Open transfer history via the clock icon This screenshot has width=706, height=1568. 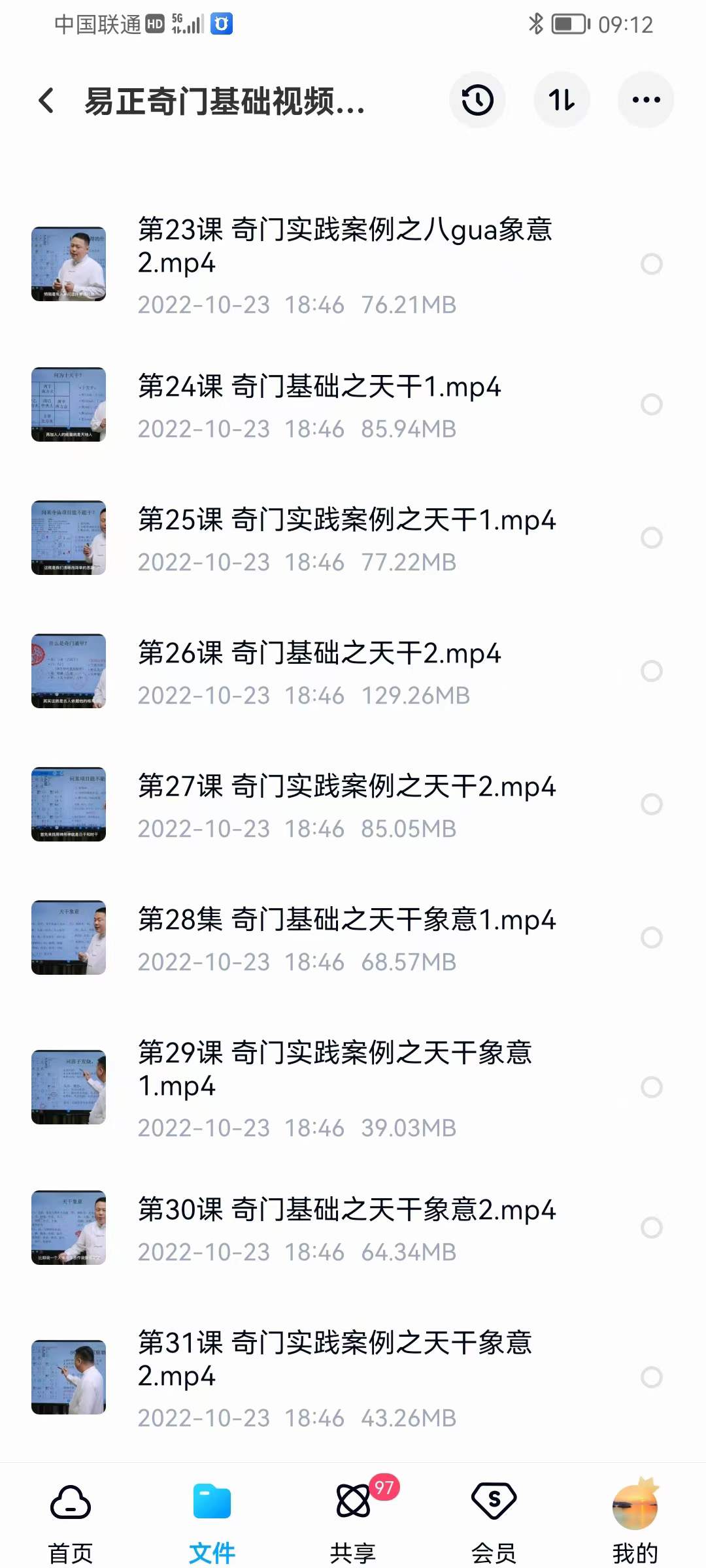tap(477, 99)
